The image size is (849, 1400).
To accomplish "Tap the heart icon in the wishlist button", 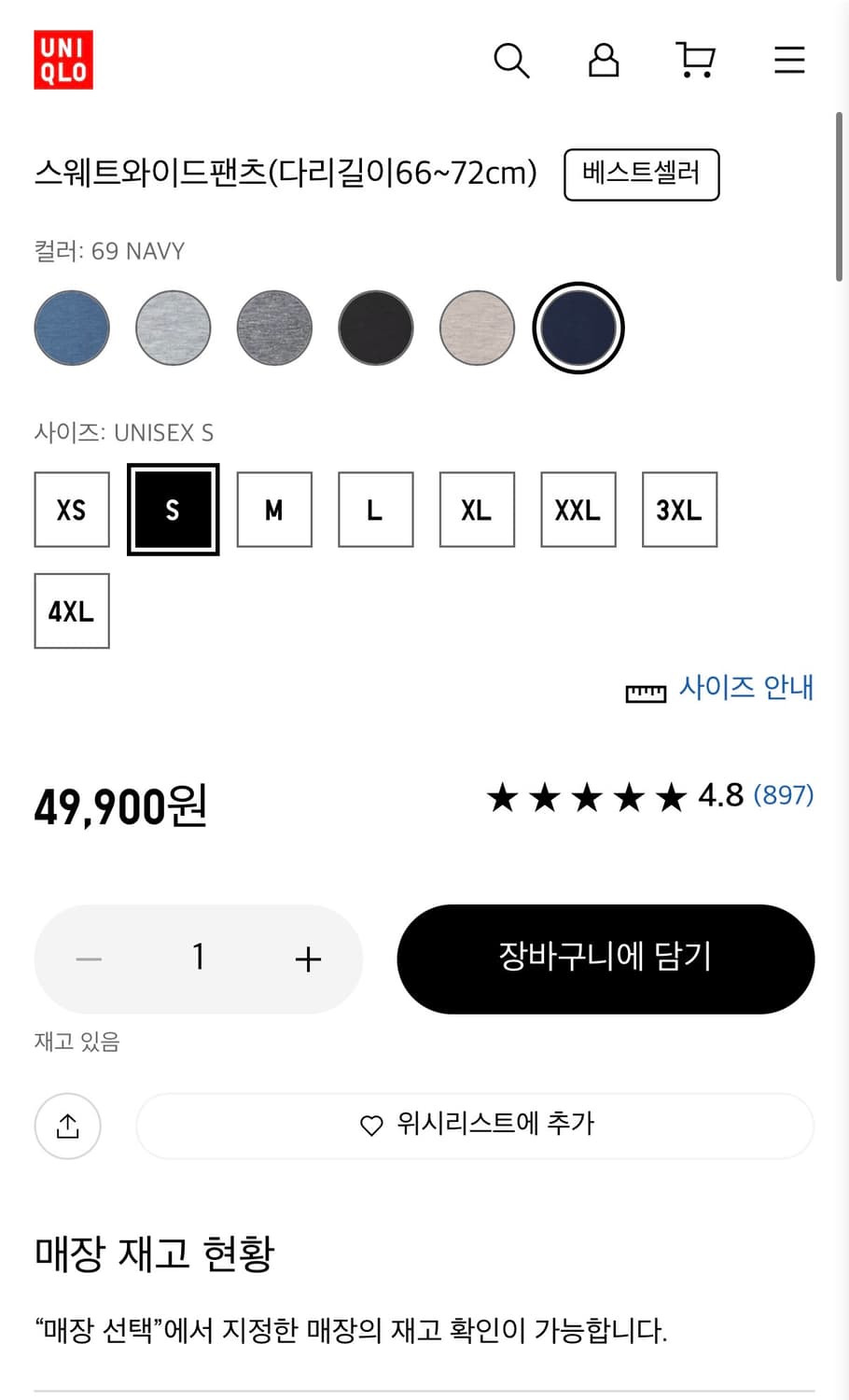I will [x=371, y=1126].
